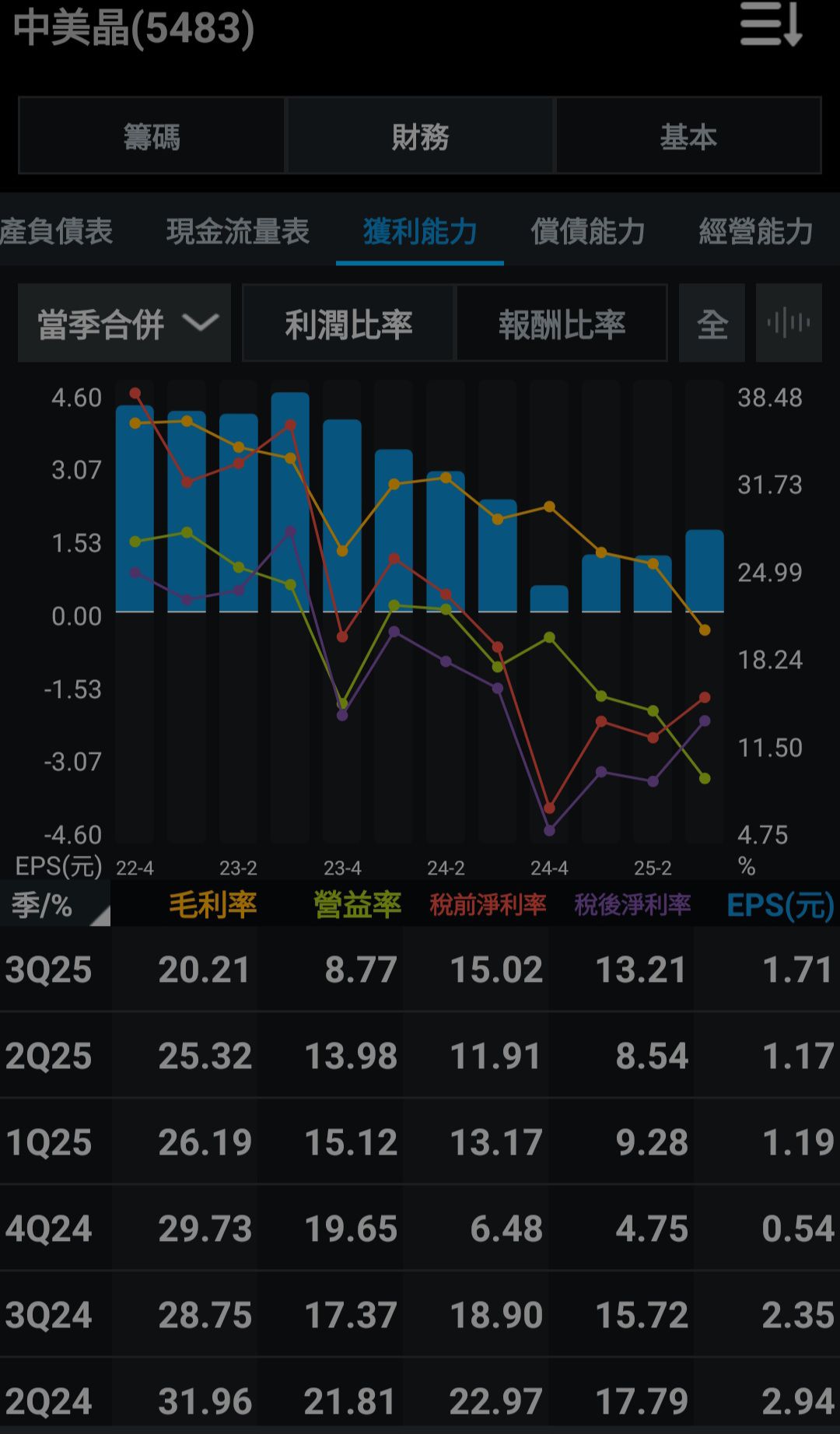Click the chart display style icon beside 全

(789, 322)
